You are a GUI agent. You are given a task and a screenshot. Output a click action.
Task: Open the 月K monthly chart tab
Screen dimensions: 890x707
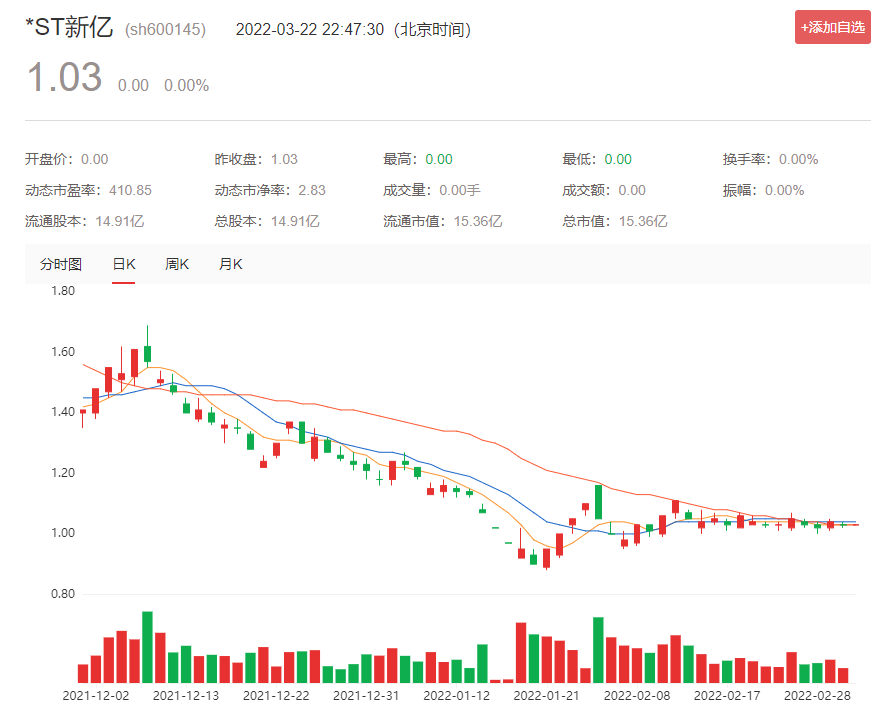[x=230, y=264]
